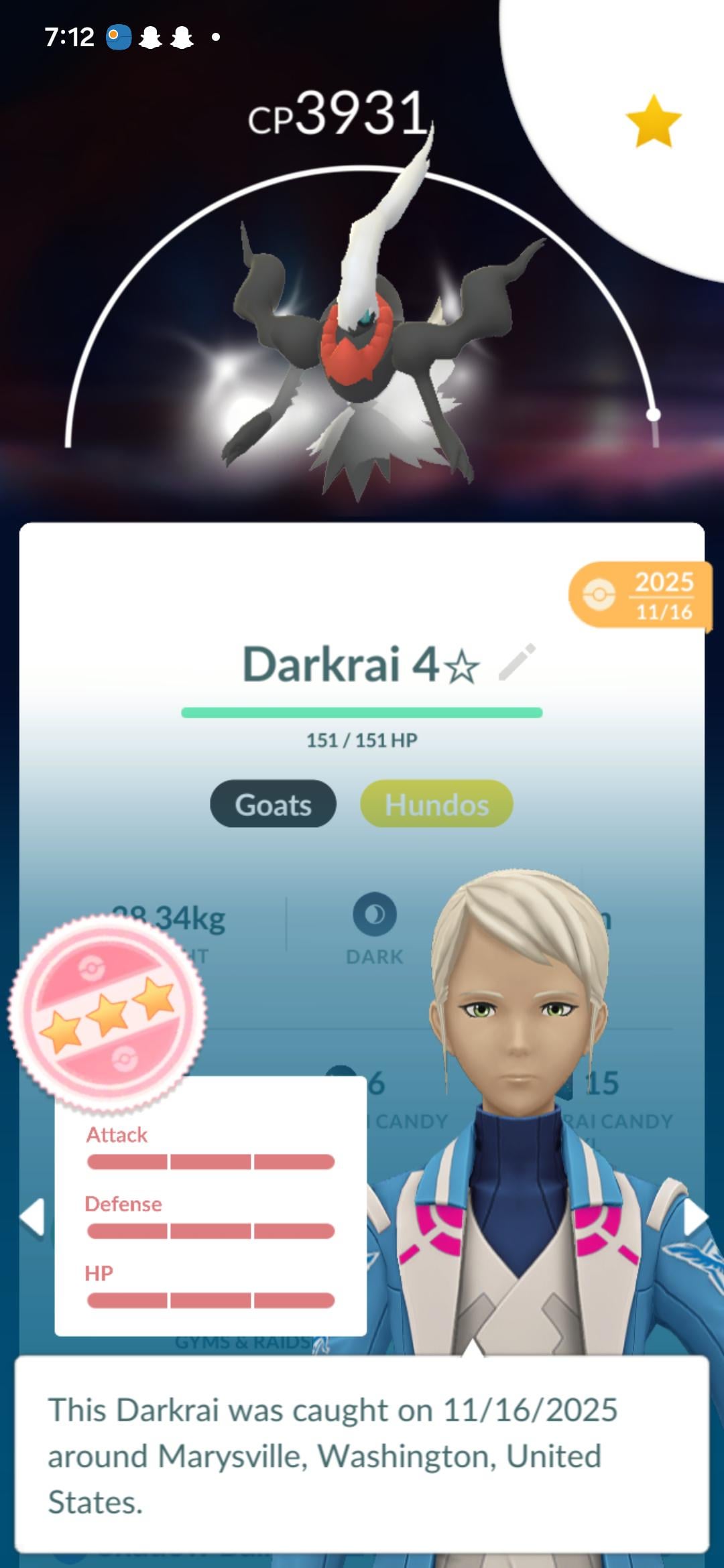Go to the next Pokémon with right arrow
This screenshot has height=1568, width=724.
click(695, 1216)
